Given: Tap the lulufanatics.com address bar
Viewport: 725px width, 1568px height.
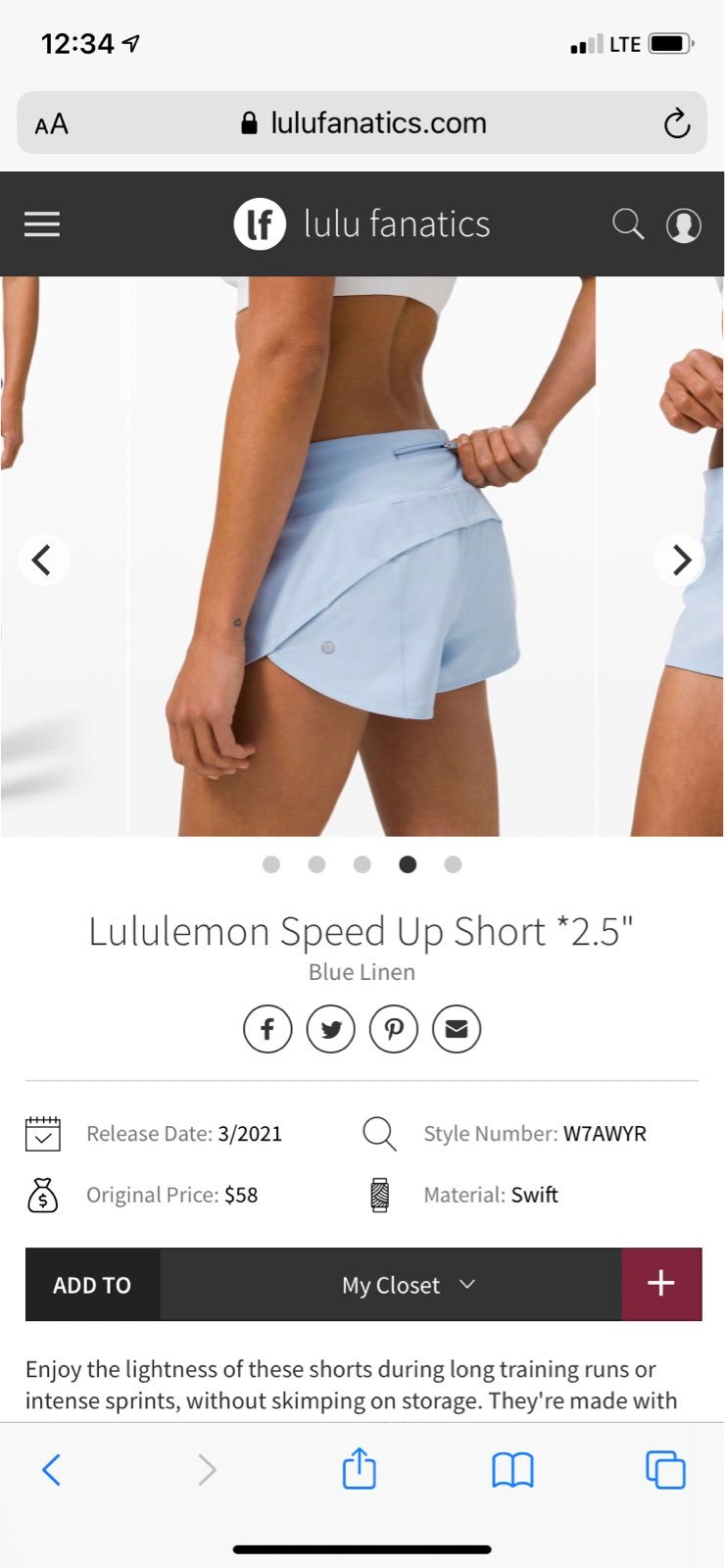Looking at the screenshot, I should 362,122.
